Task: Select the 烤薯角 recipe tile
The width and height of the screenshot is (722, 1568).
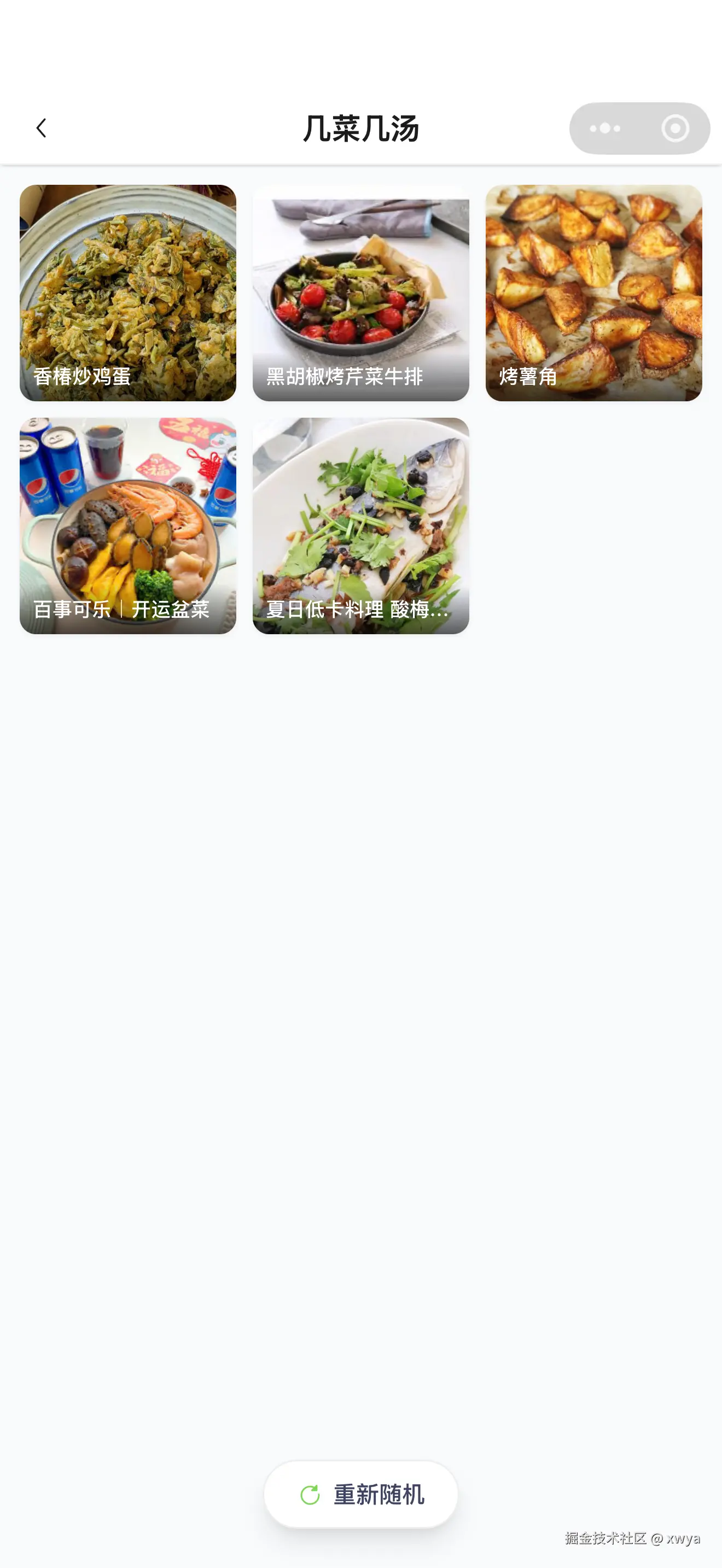Action: 594,293
